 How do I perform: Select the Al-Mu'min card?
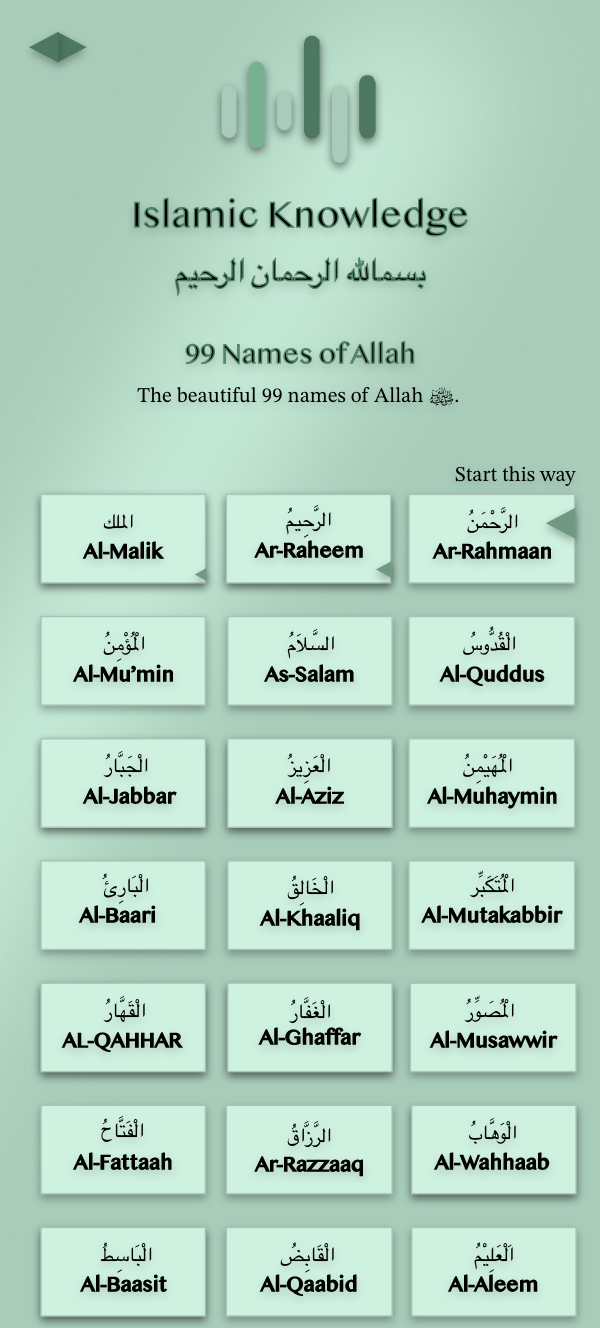[x=123, y=661]
